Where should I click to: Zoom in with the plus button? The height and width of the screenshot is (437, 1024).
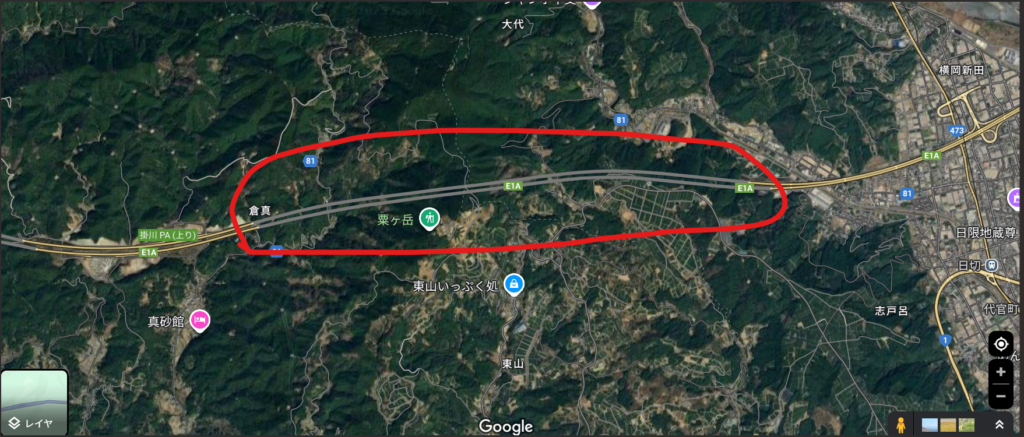1000,372
